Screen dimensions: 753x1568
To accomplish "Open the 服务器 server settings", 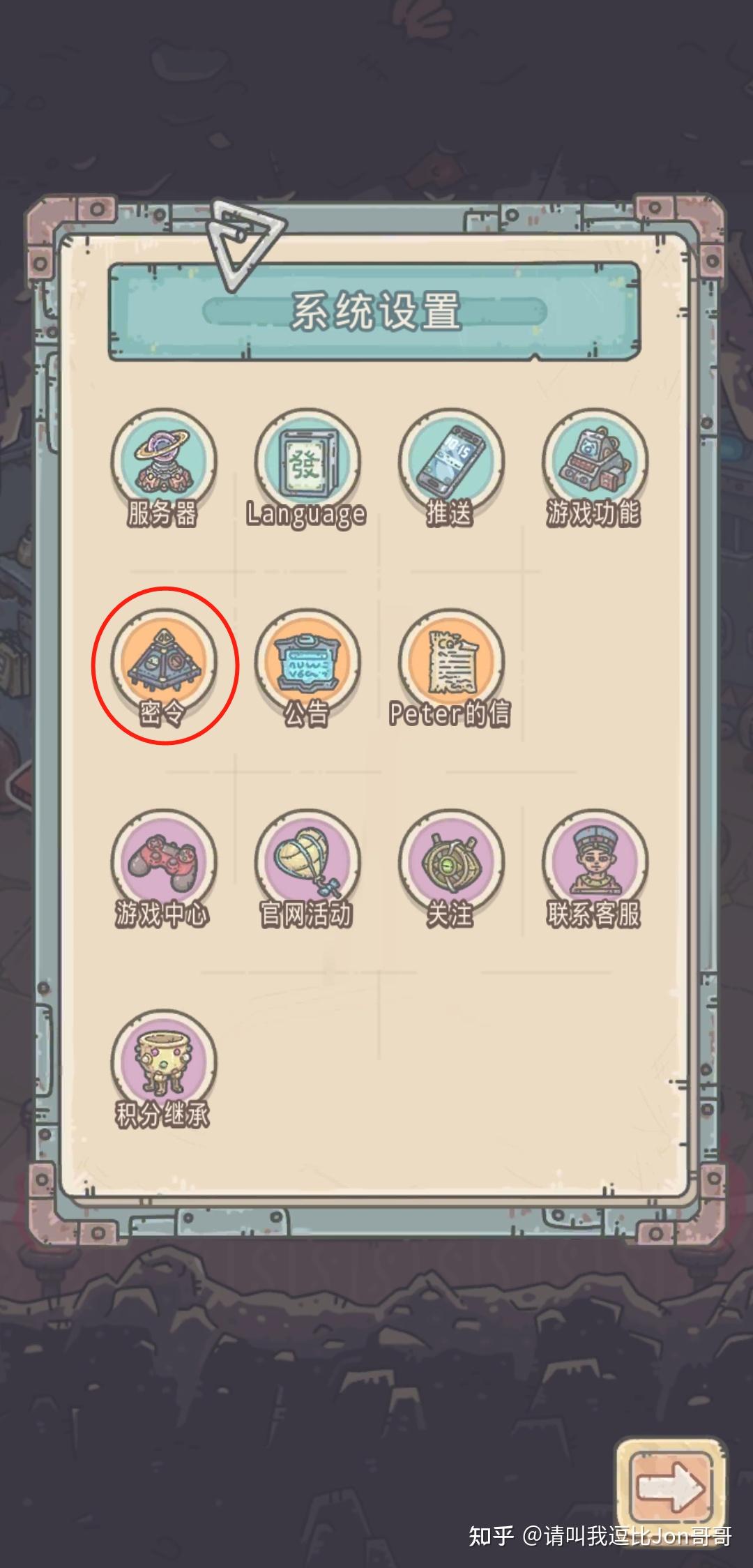I will coord(164,465).
